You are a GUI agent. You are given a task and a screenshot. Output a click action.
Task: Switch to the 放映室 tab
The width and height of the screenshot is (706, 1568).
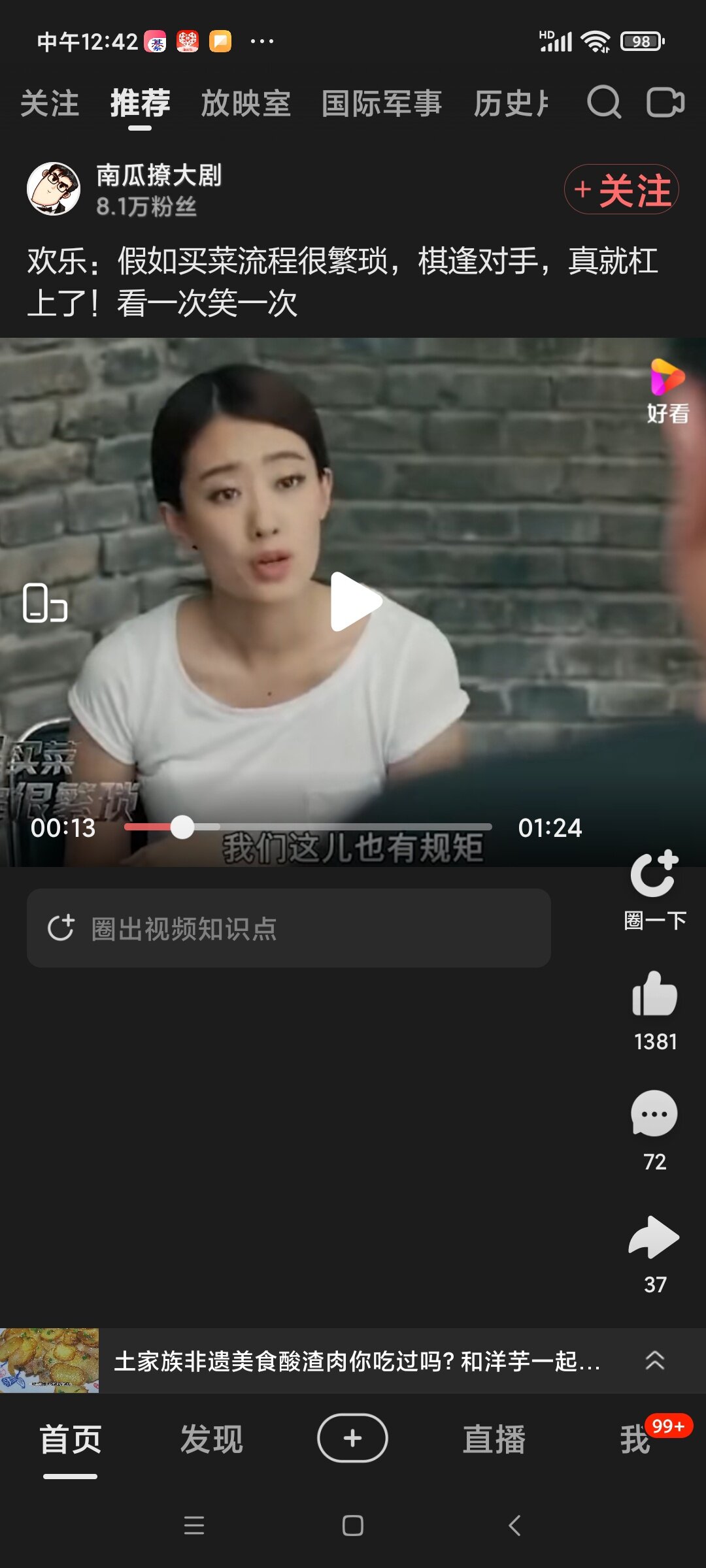click(x=246, y=104)
